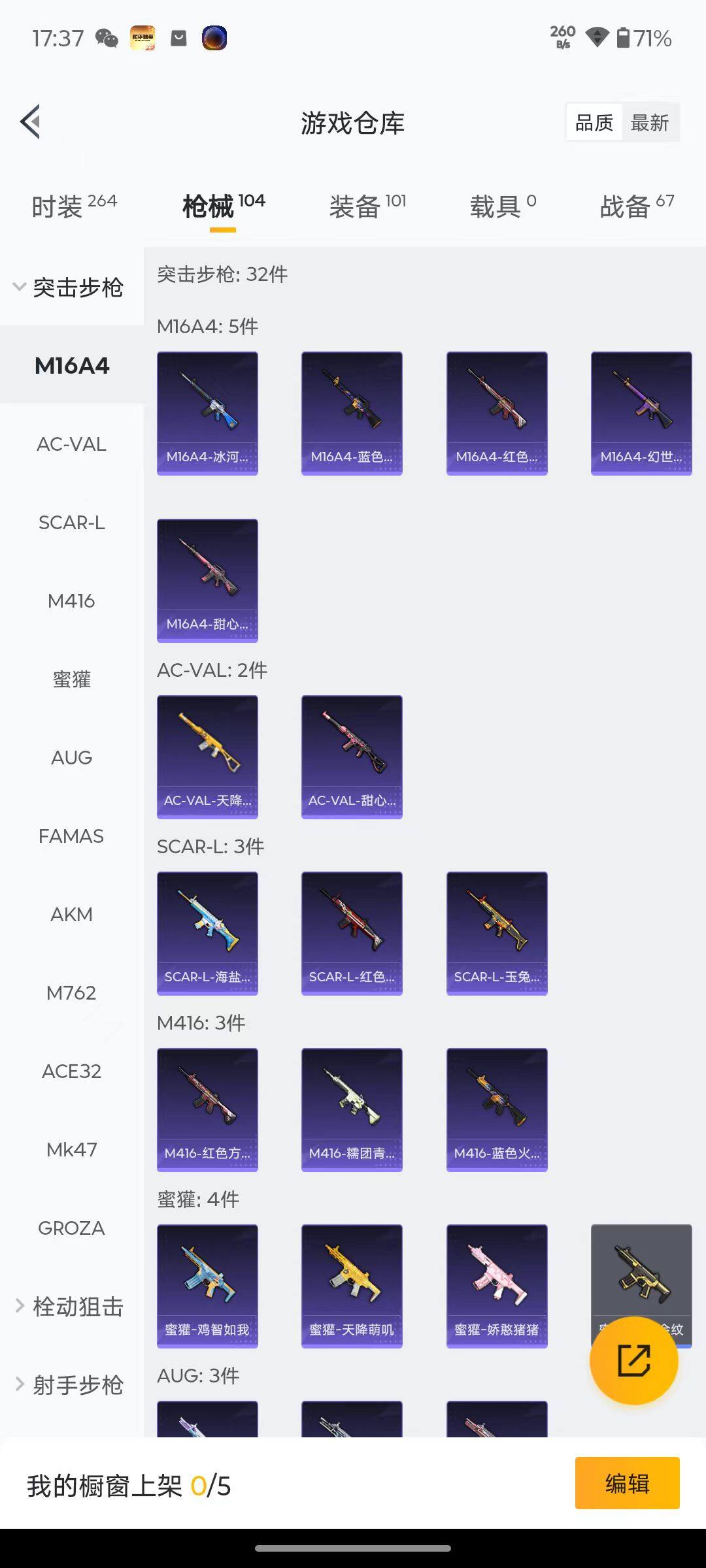Sort items by 最新
This screenshot has width=706, height=1568.
[649, 123]
